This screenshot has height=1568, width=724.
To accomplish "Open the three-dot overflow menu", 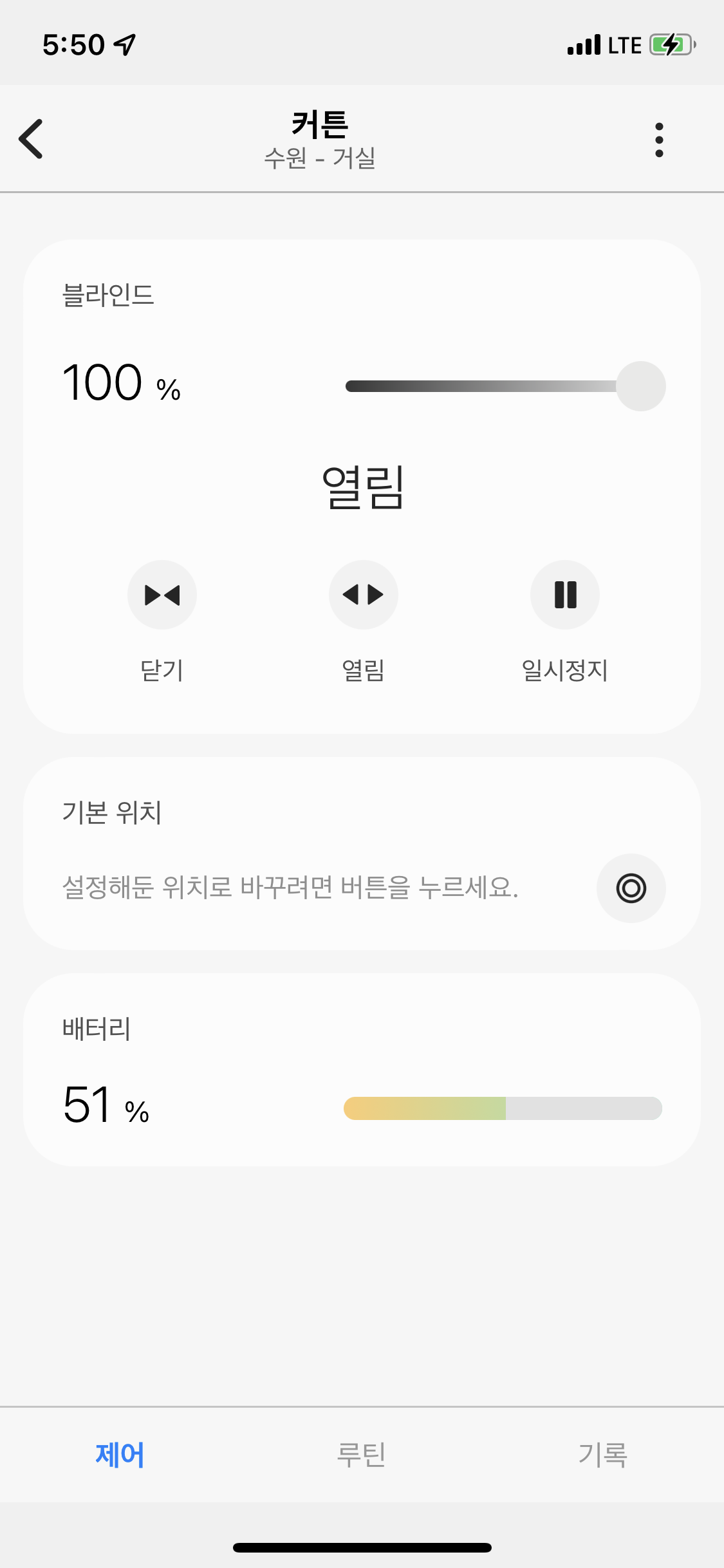I will 659,140.
